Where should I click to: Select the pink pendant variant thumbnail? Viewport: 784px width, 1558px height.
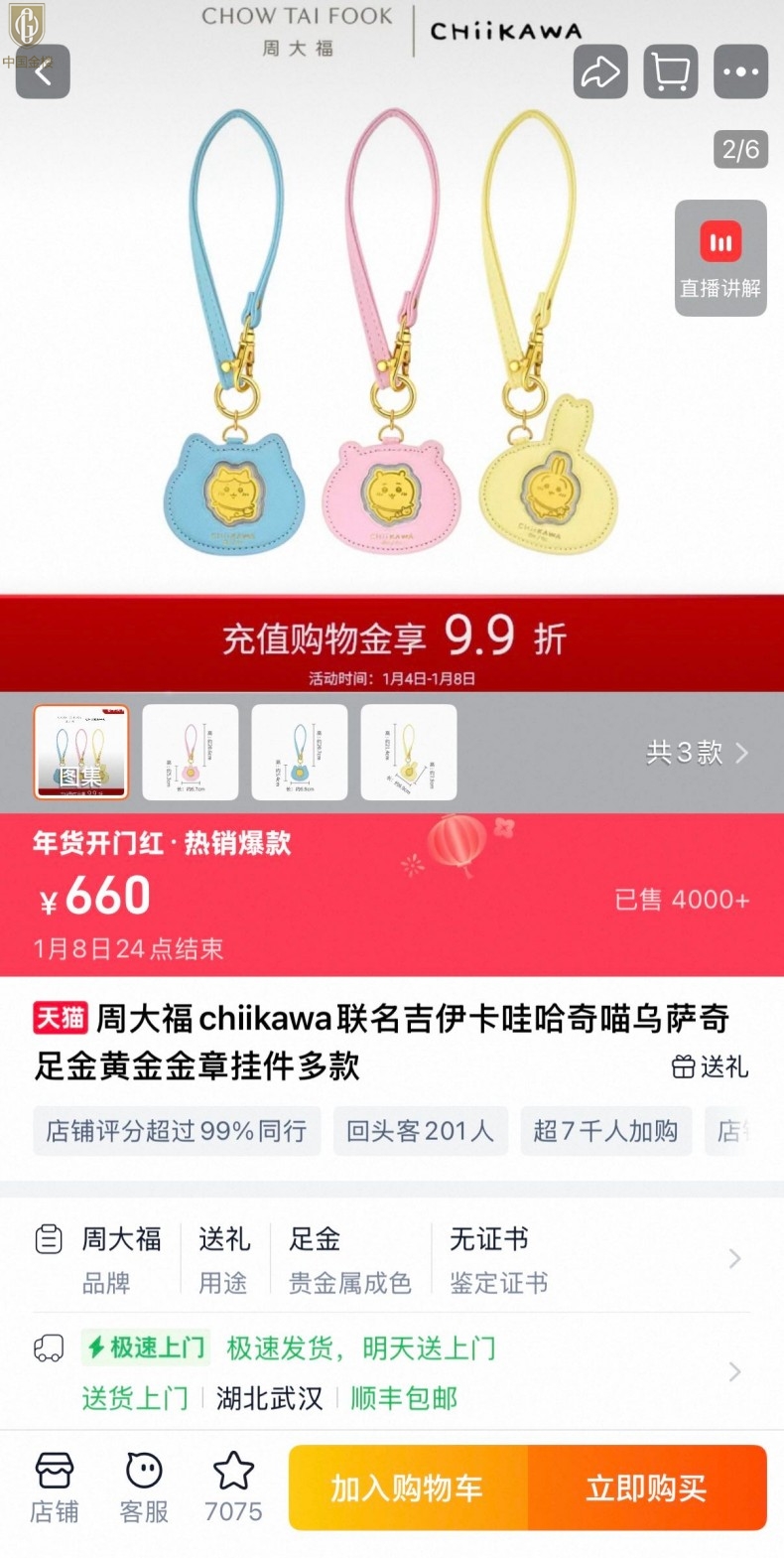191,753
